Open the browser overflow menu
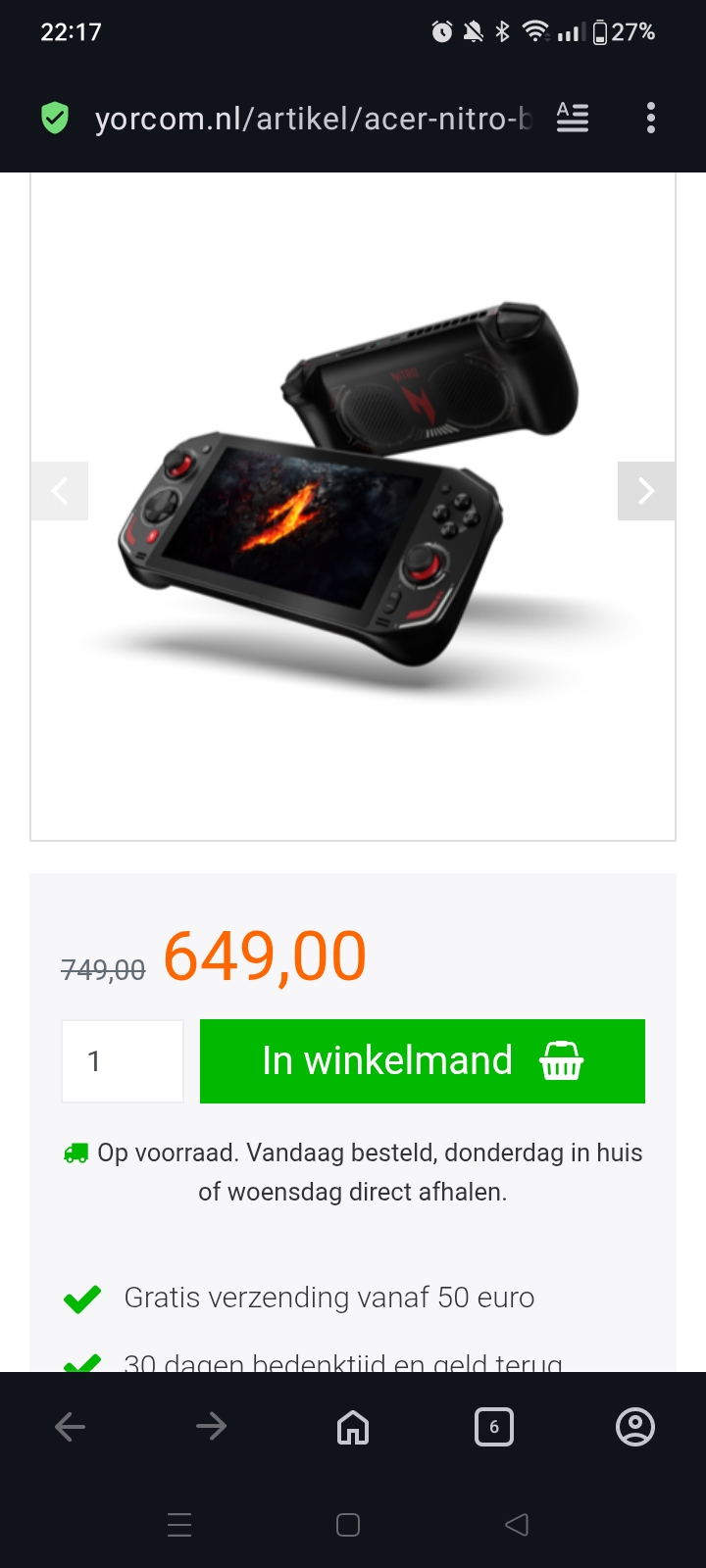Screen dimensions: 706x1568 [651, 119]
